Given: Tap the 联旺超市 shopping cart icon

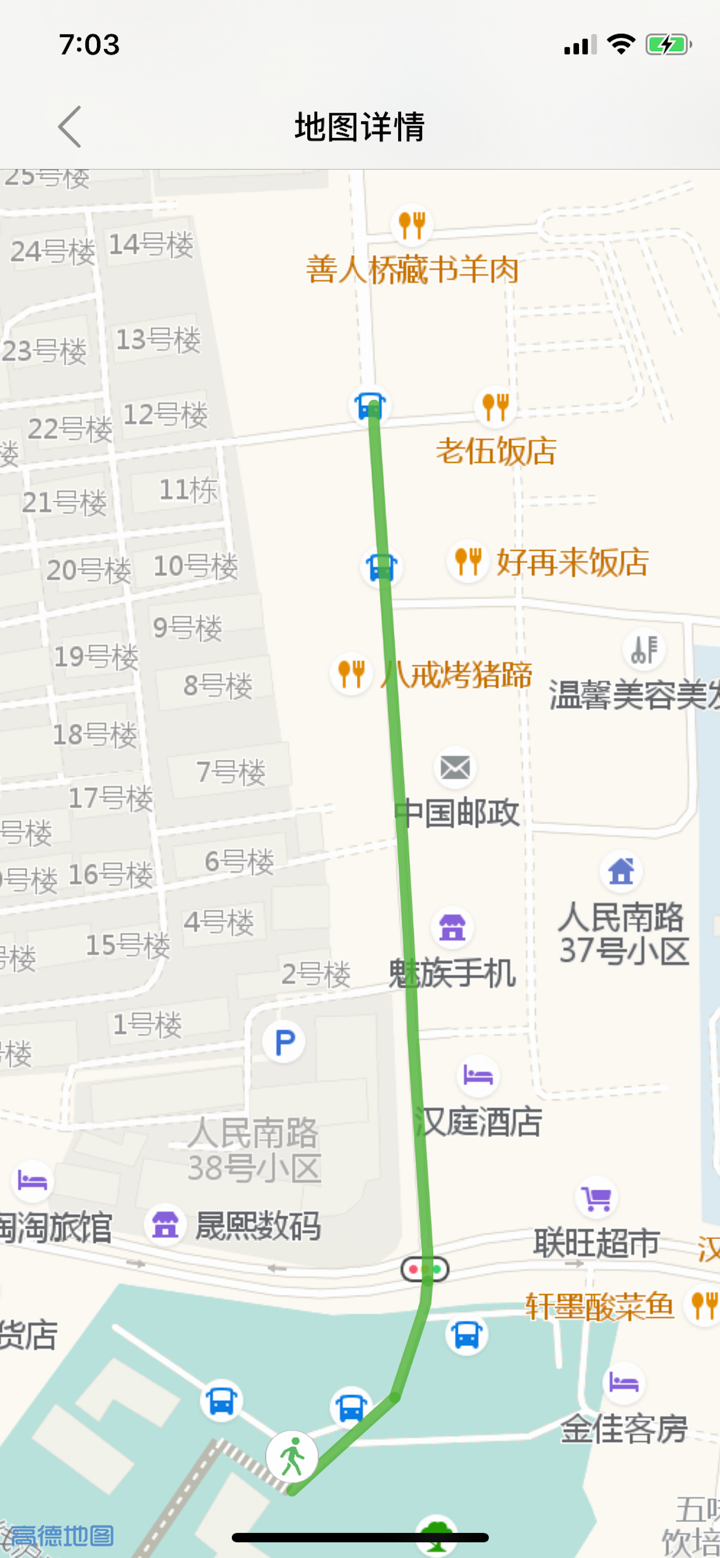Looking at the screenshot, I should tap(595, 1197).
